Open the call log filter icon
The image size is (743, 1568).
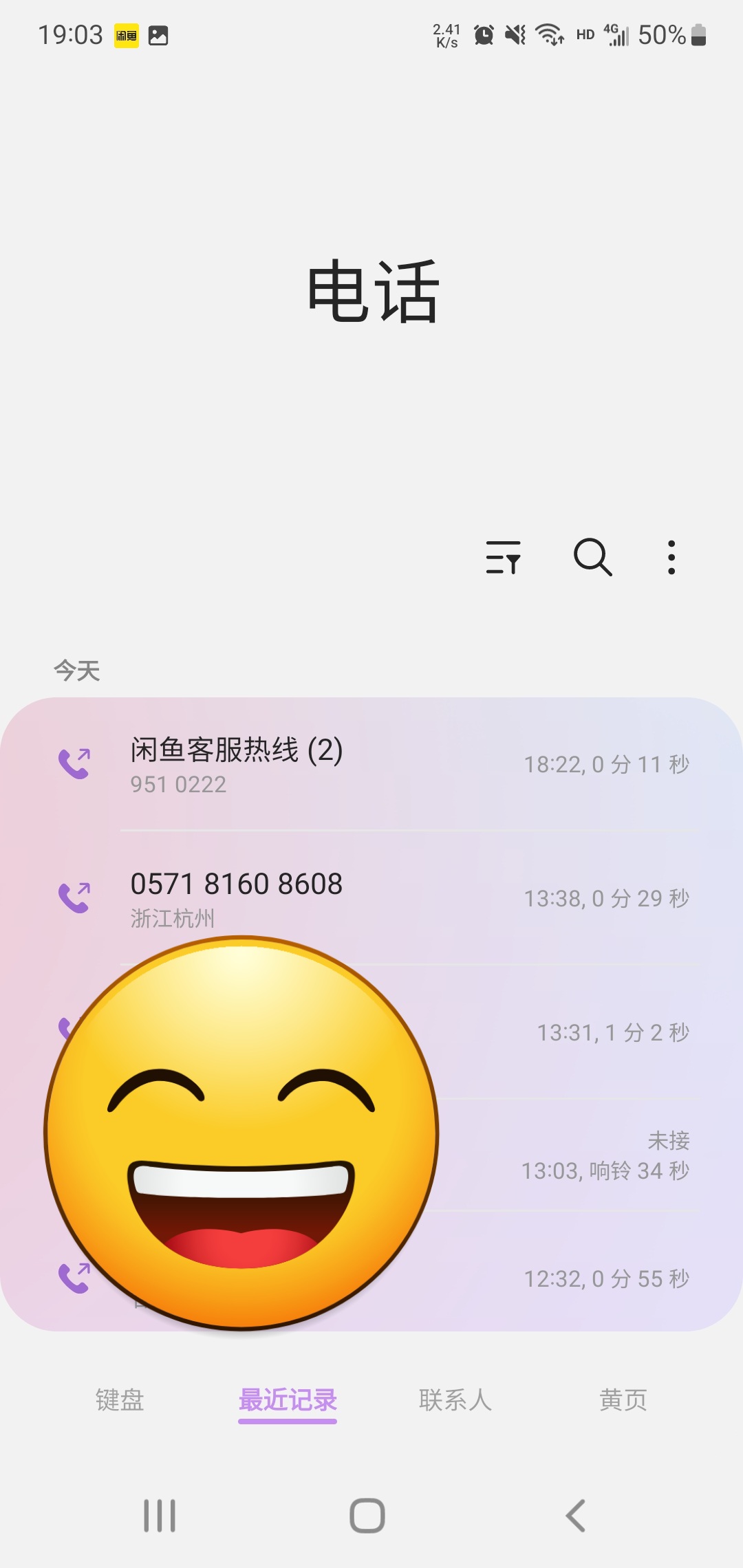[503, 557]
